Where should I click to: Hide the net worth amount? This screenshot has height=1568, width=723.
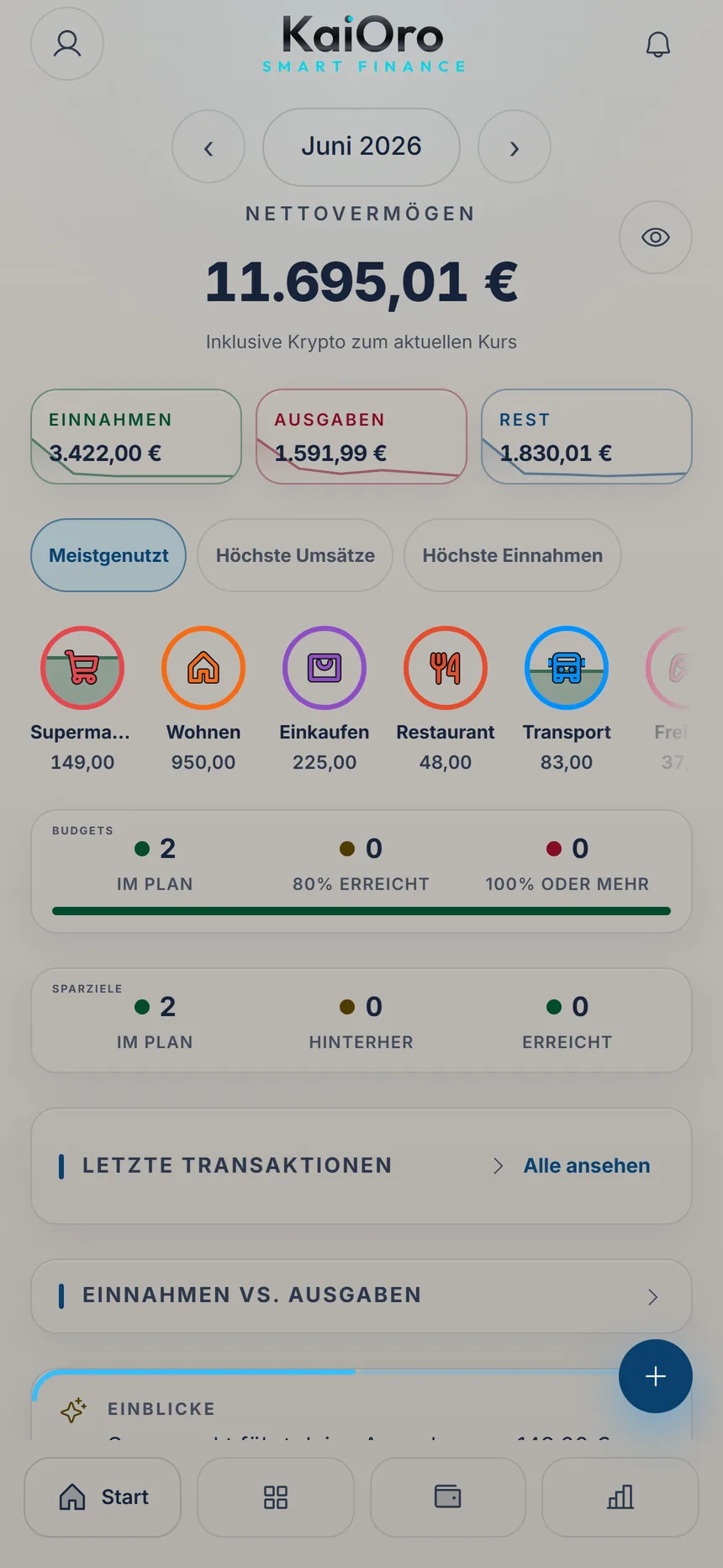(656, 237)
